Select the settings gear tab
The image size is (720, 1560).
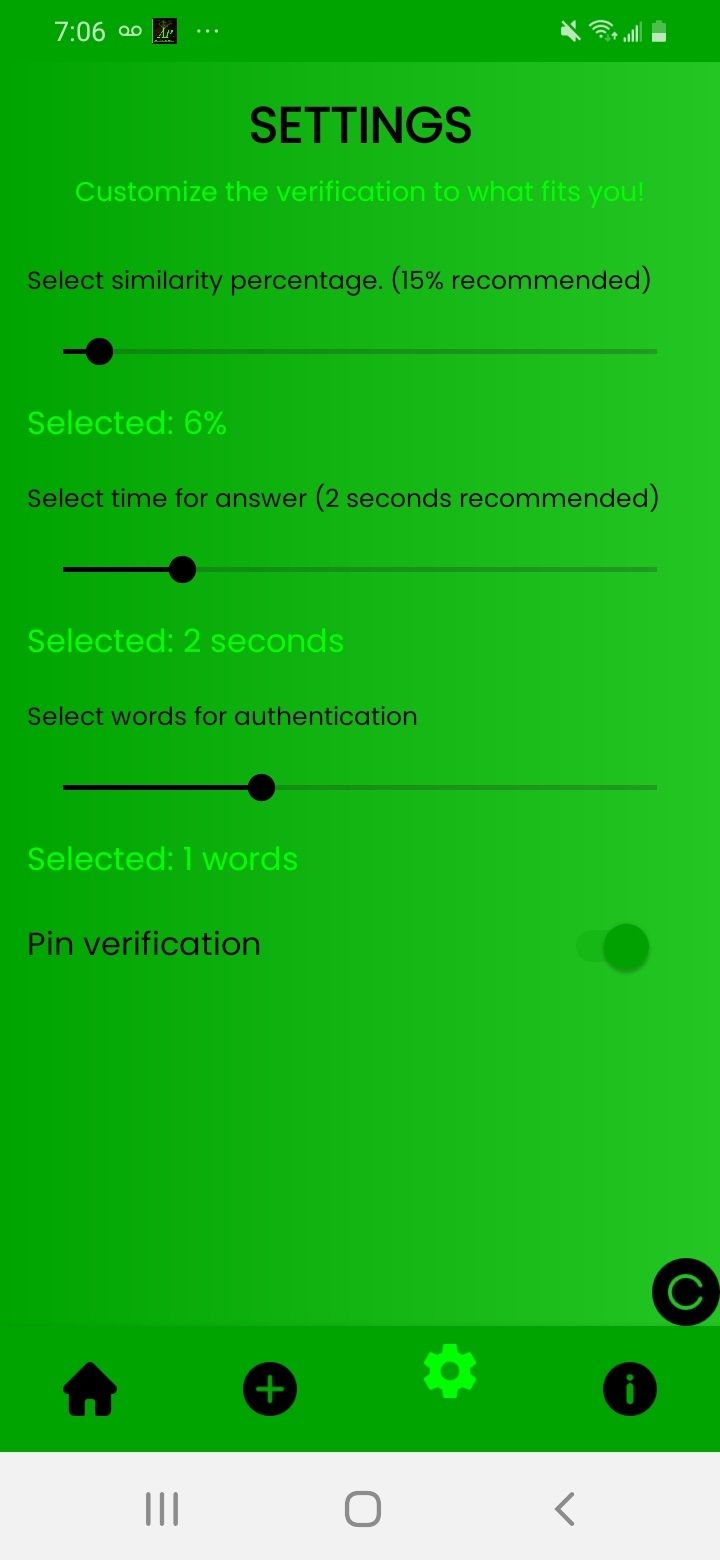tap(450, 1371)
